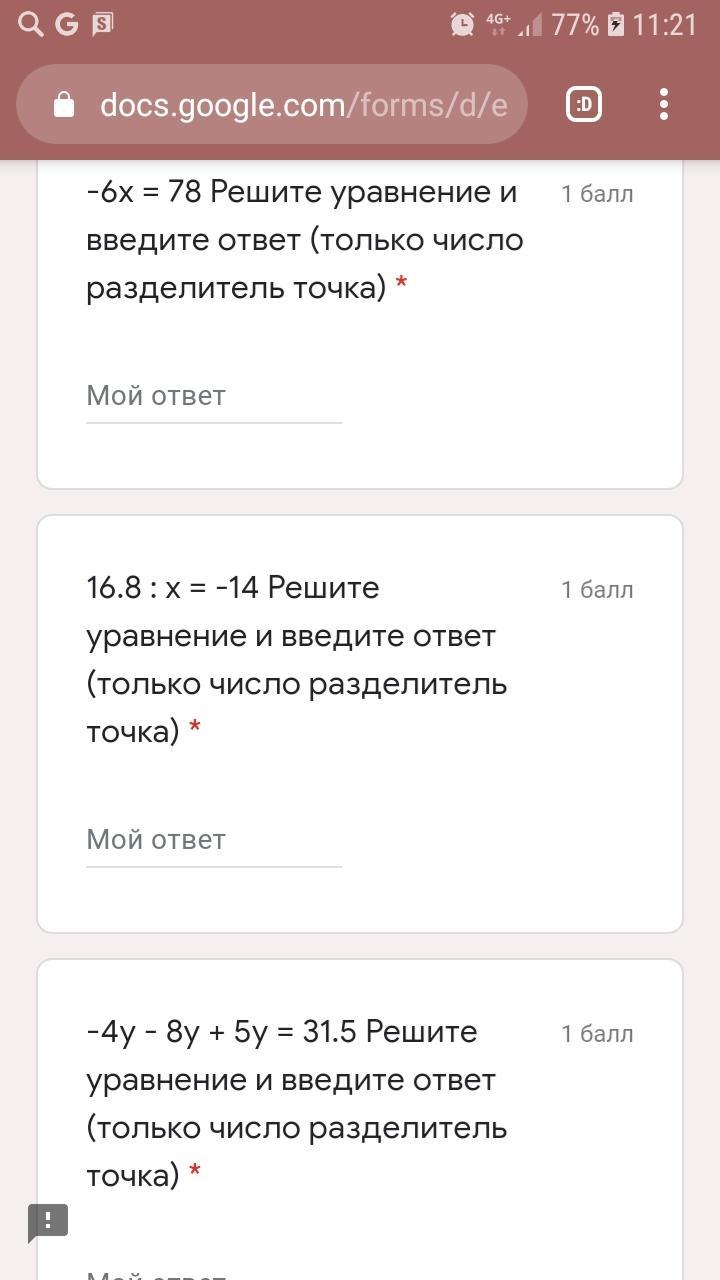720x1280 pixels.
Task: Tap the answer field for -6x = 78
Action: click(x=213, y=396)
